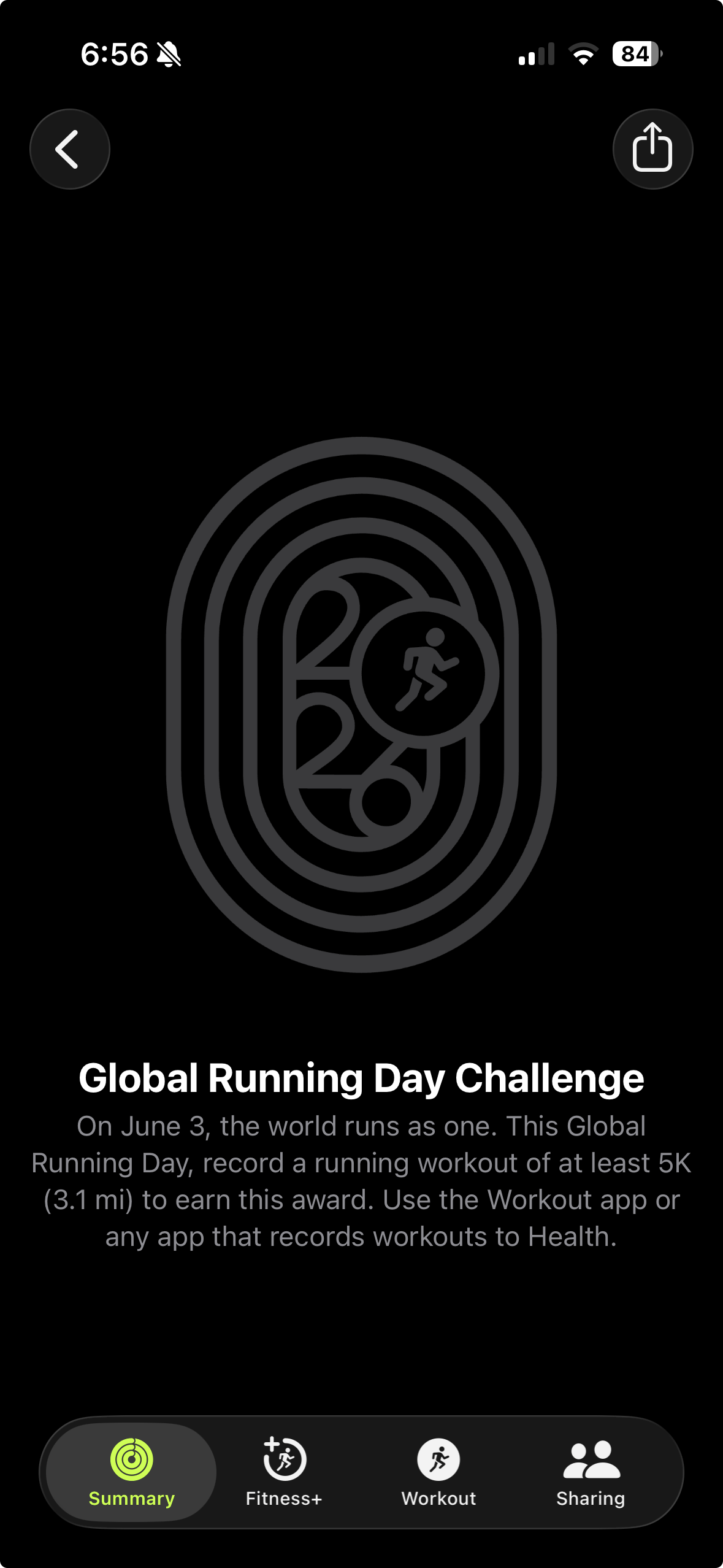The height and width of the screenshot is (1568, 723).
Task: Switch to the Sharing tab
Action: point(591,1472)
